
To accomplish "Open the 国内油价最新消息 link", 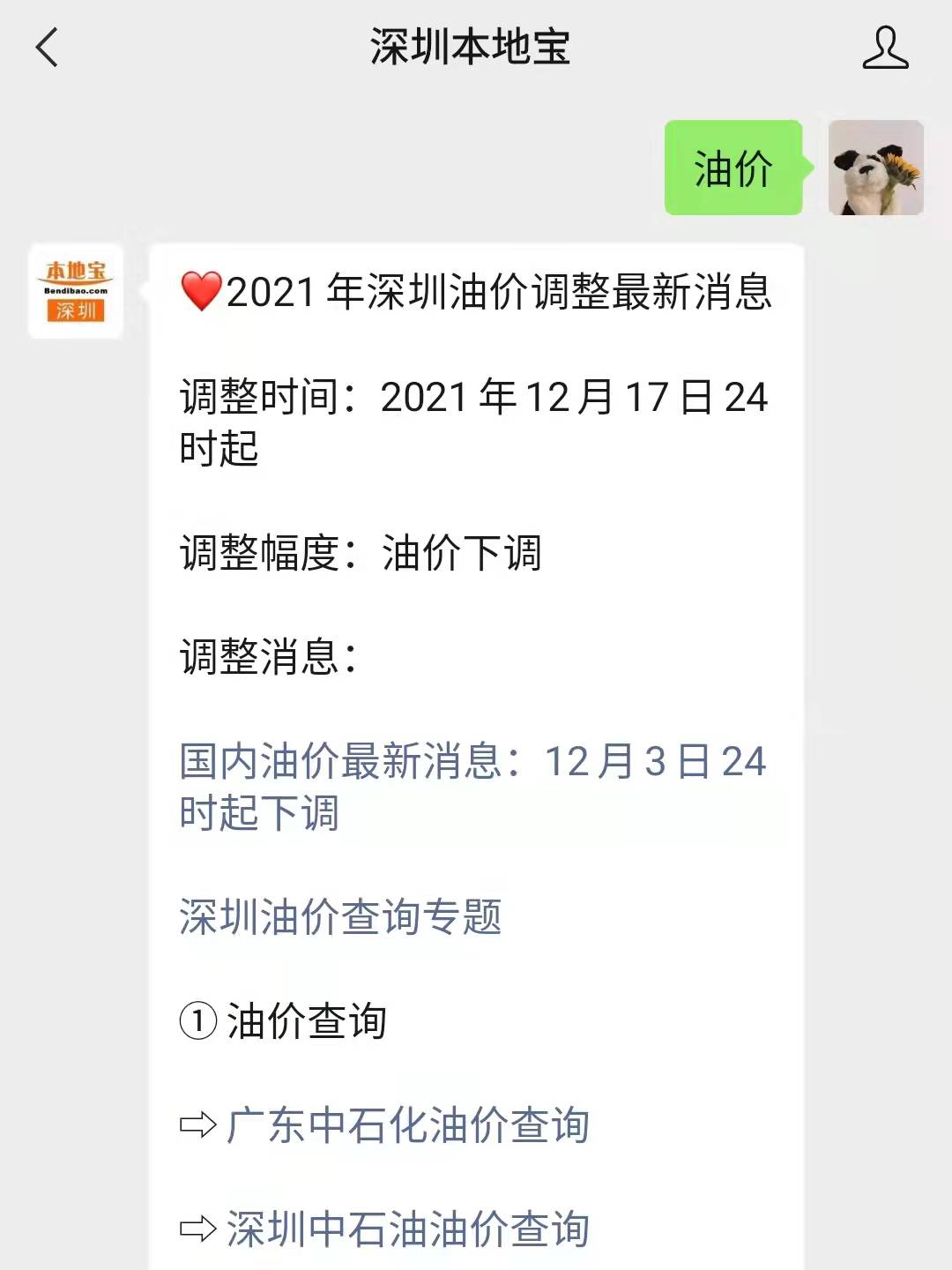I will [x=472, y=786].
